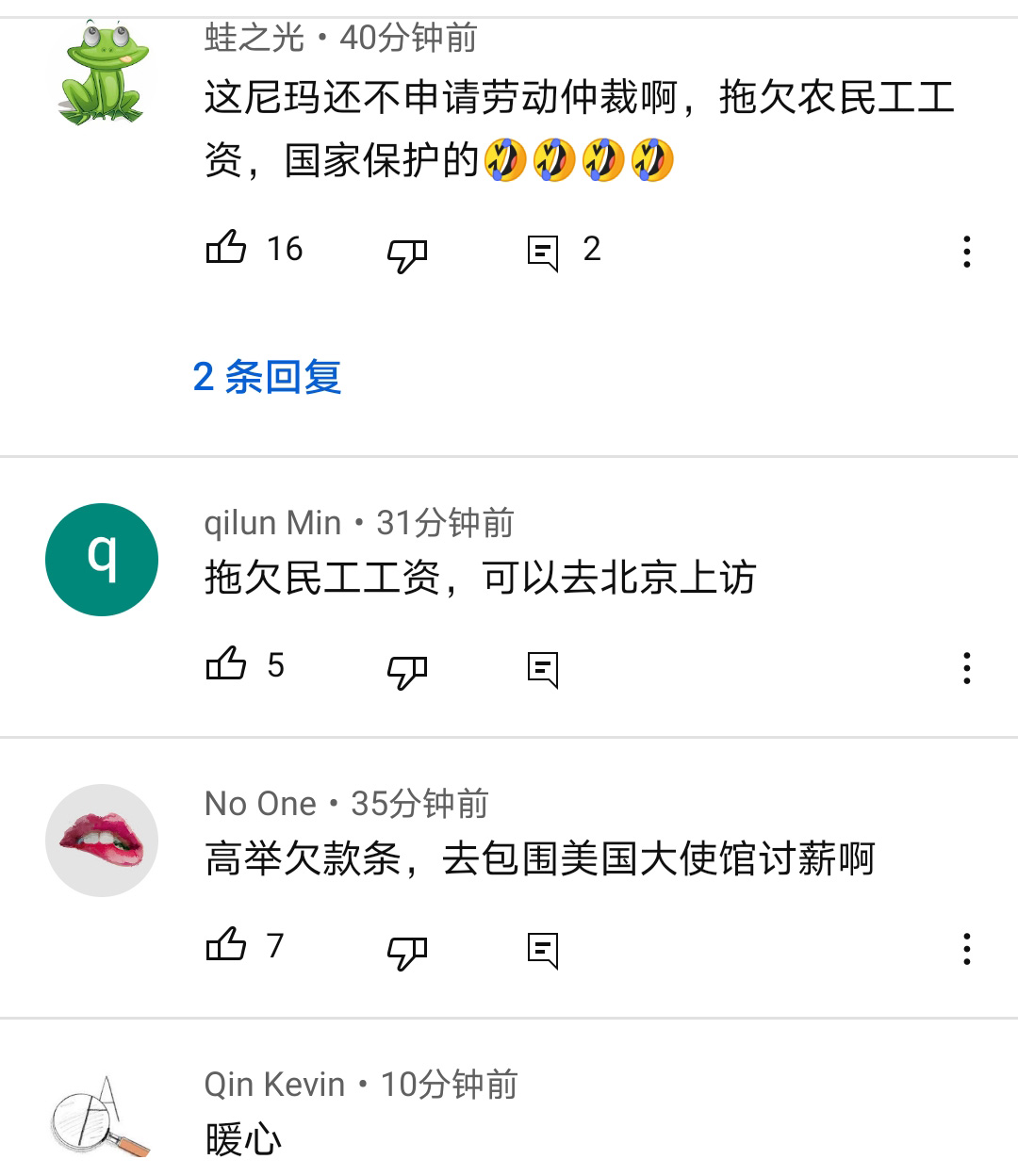1018x1176 pixels.
Task: Dislike 蛙之光's comment
Action: [x=407, y=253]
